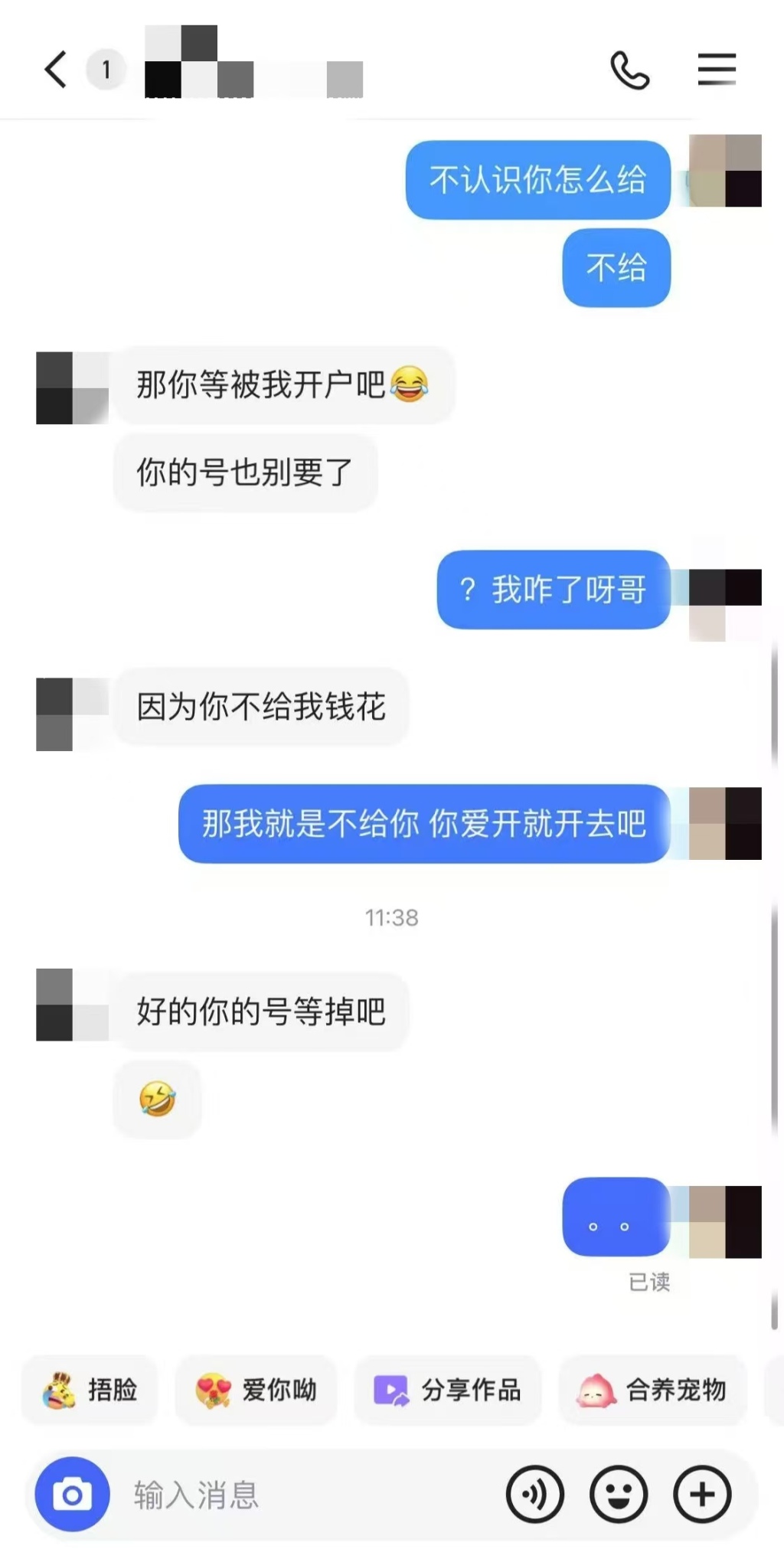Send the 爱你呦 quick sticker
784x1549 pixels.
[256, 1389]
